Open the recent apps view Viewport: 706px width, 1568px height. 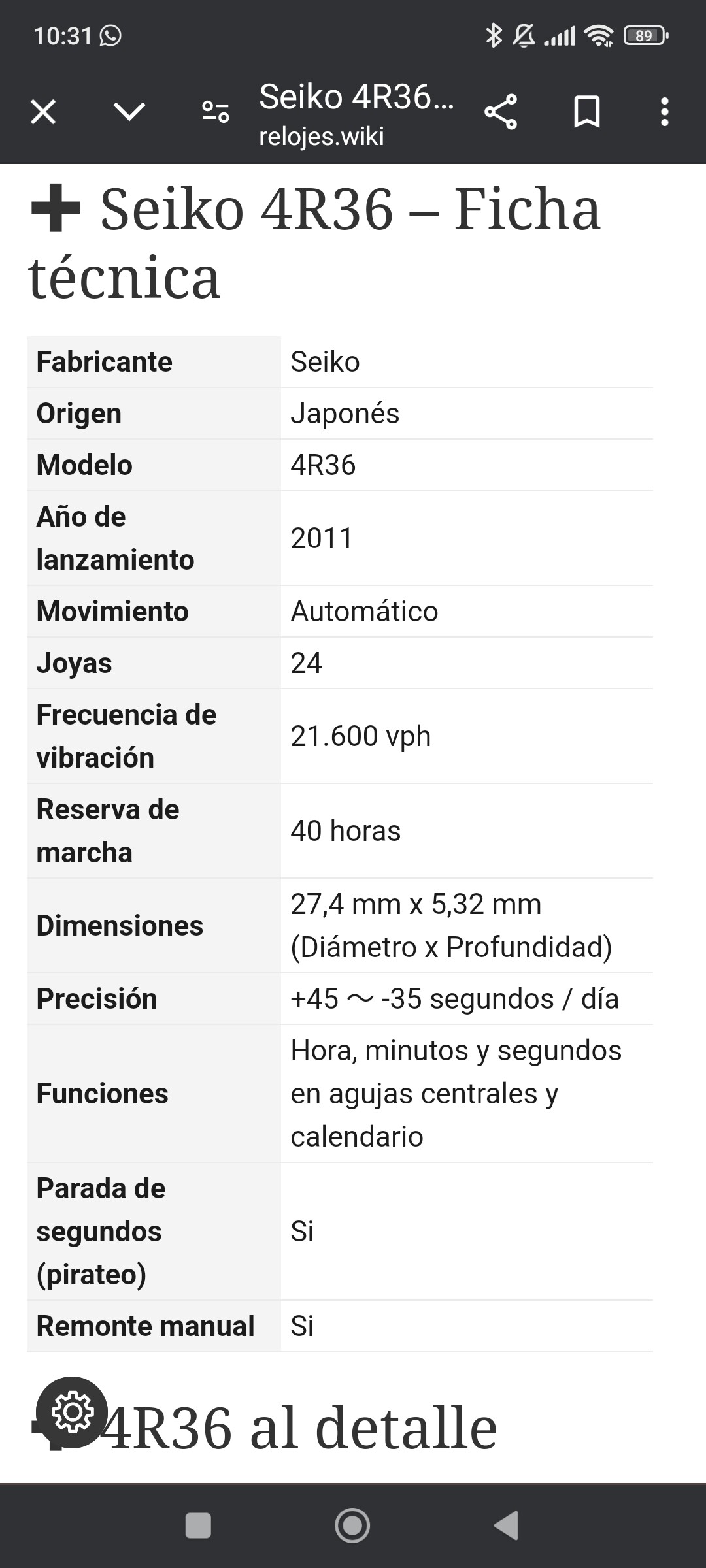point(198,1526)
